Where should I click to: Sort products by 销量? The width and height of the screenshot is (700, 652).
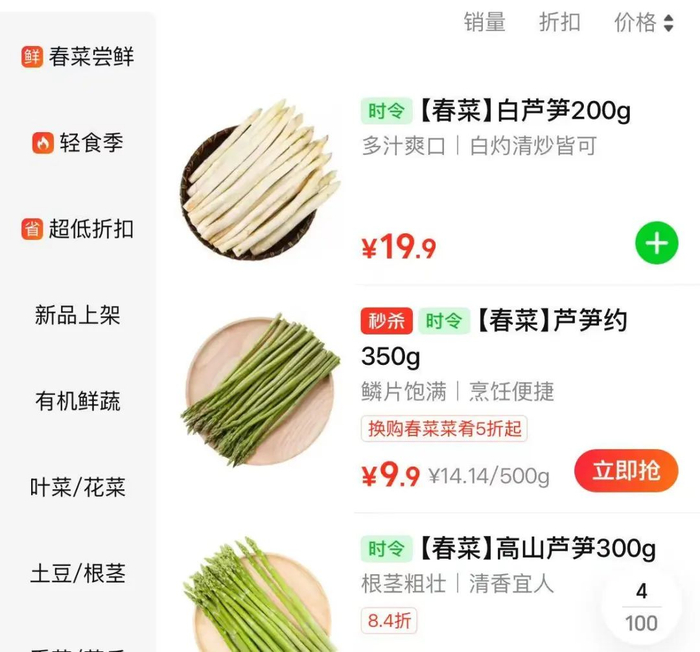click(x=484, y=23)
